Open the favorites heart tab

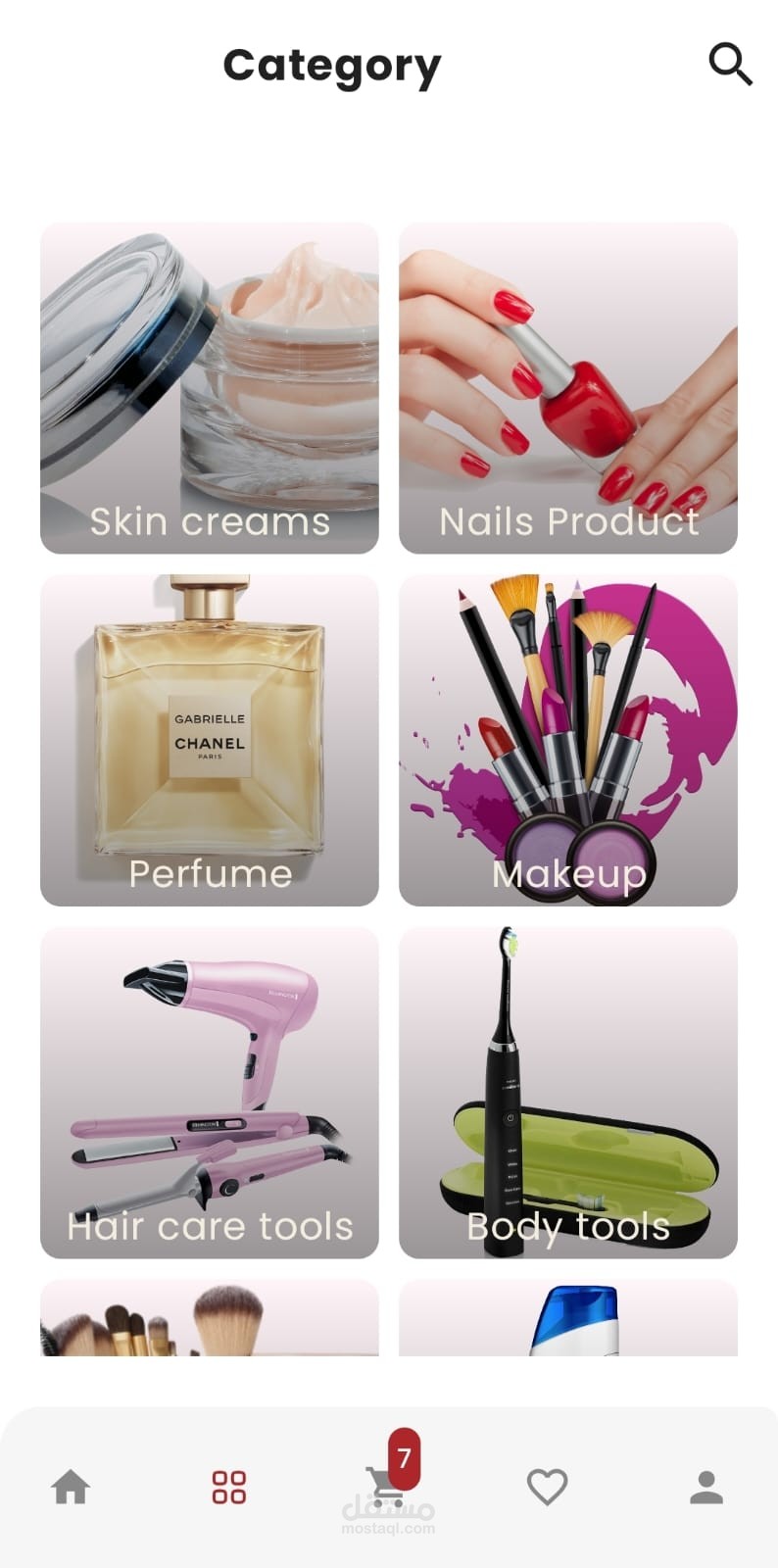coord(547,1487)
